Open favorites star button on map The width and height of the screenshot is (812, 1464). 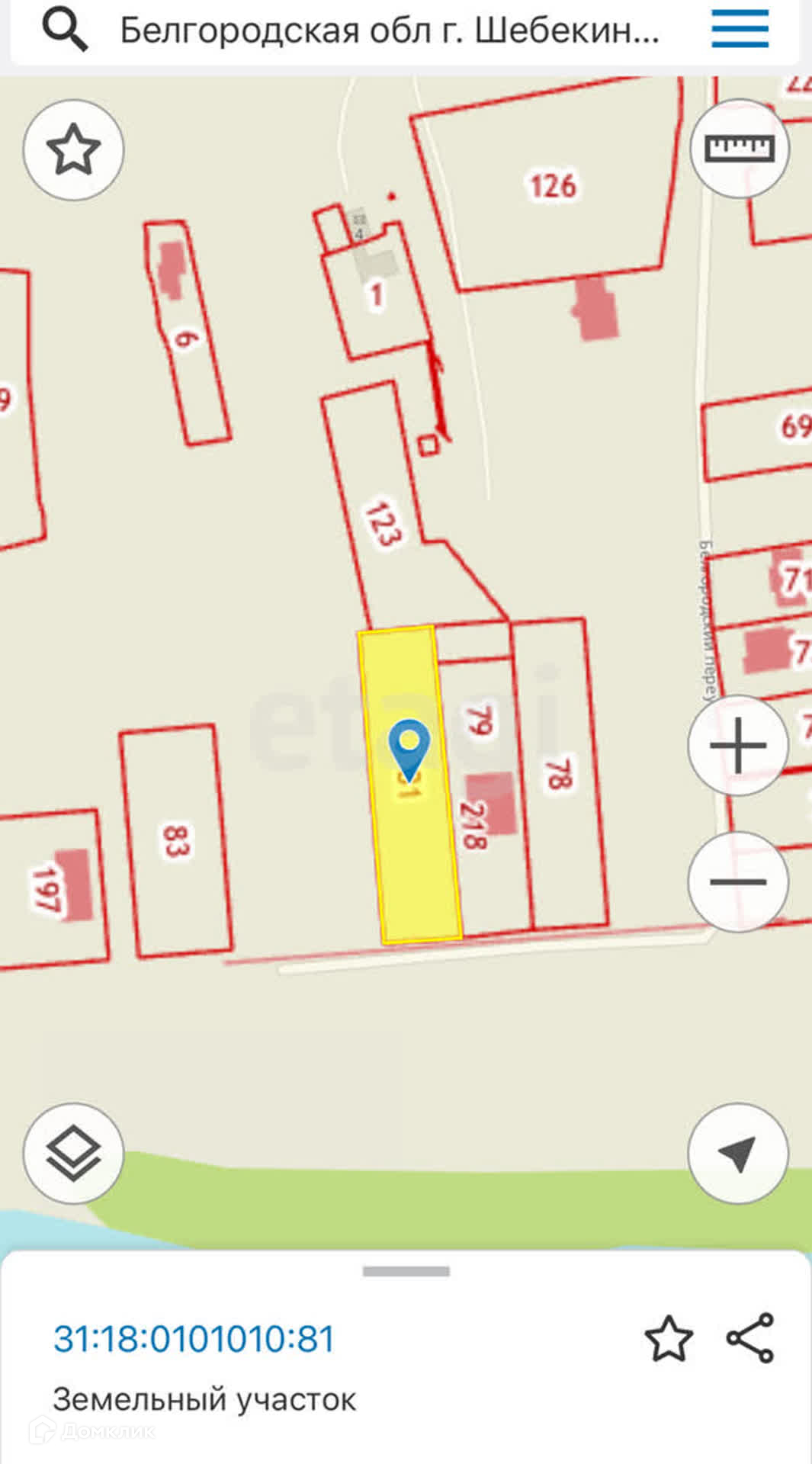point(73,150)
